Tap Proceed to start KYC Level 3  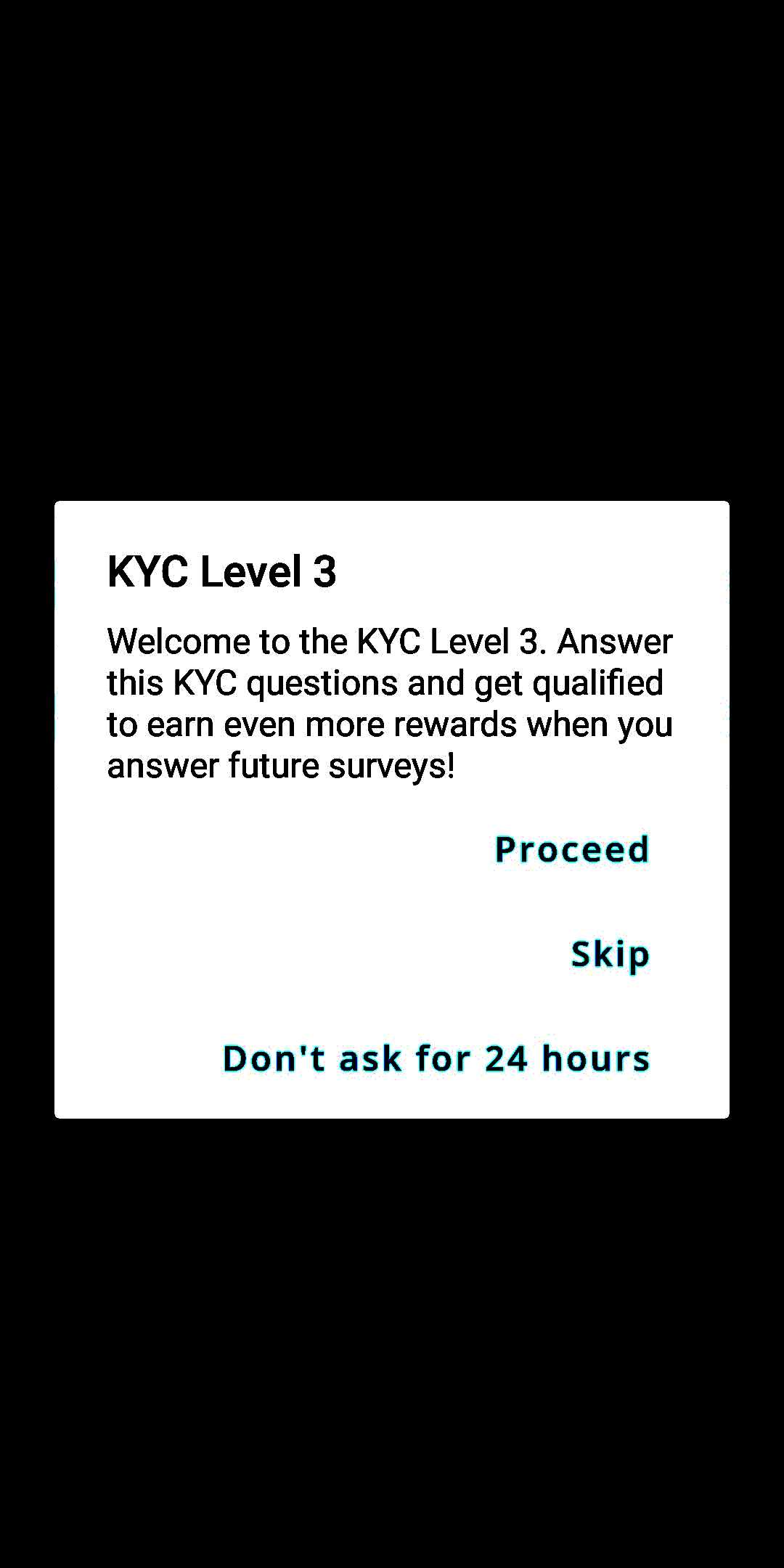(572, 849)
